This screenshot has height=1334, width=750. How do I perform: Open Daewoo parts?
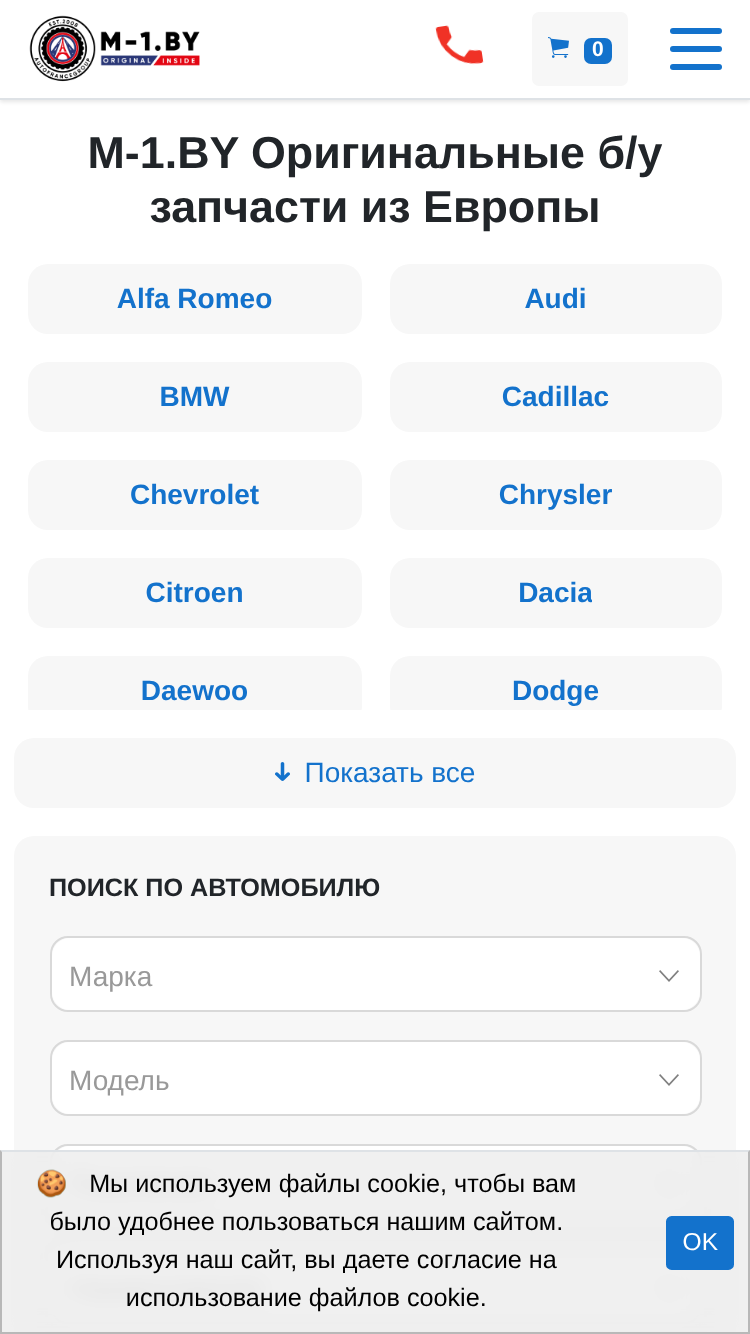[x=195, y=684]
